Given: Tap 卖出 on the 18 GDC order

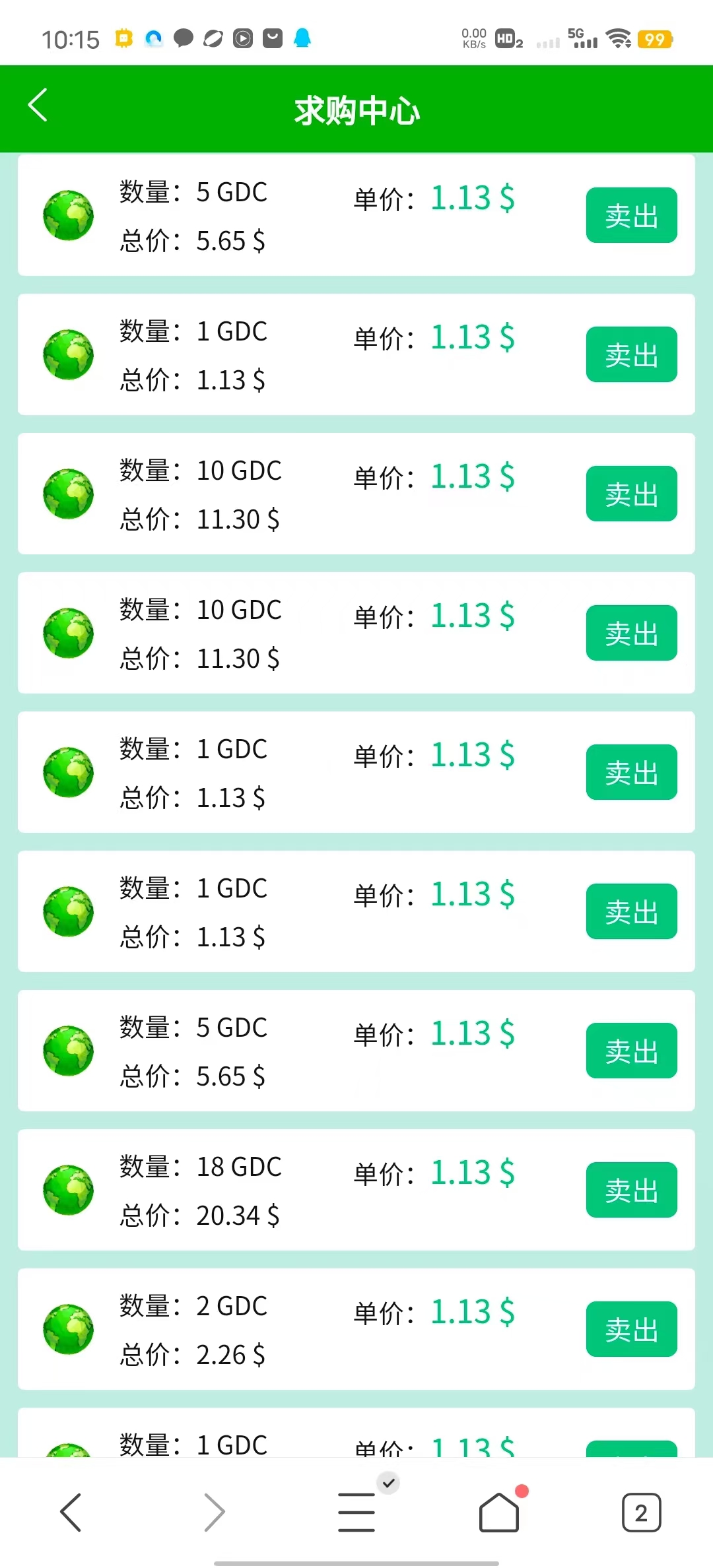Looking at the screenshot, I should point(631,1190).
